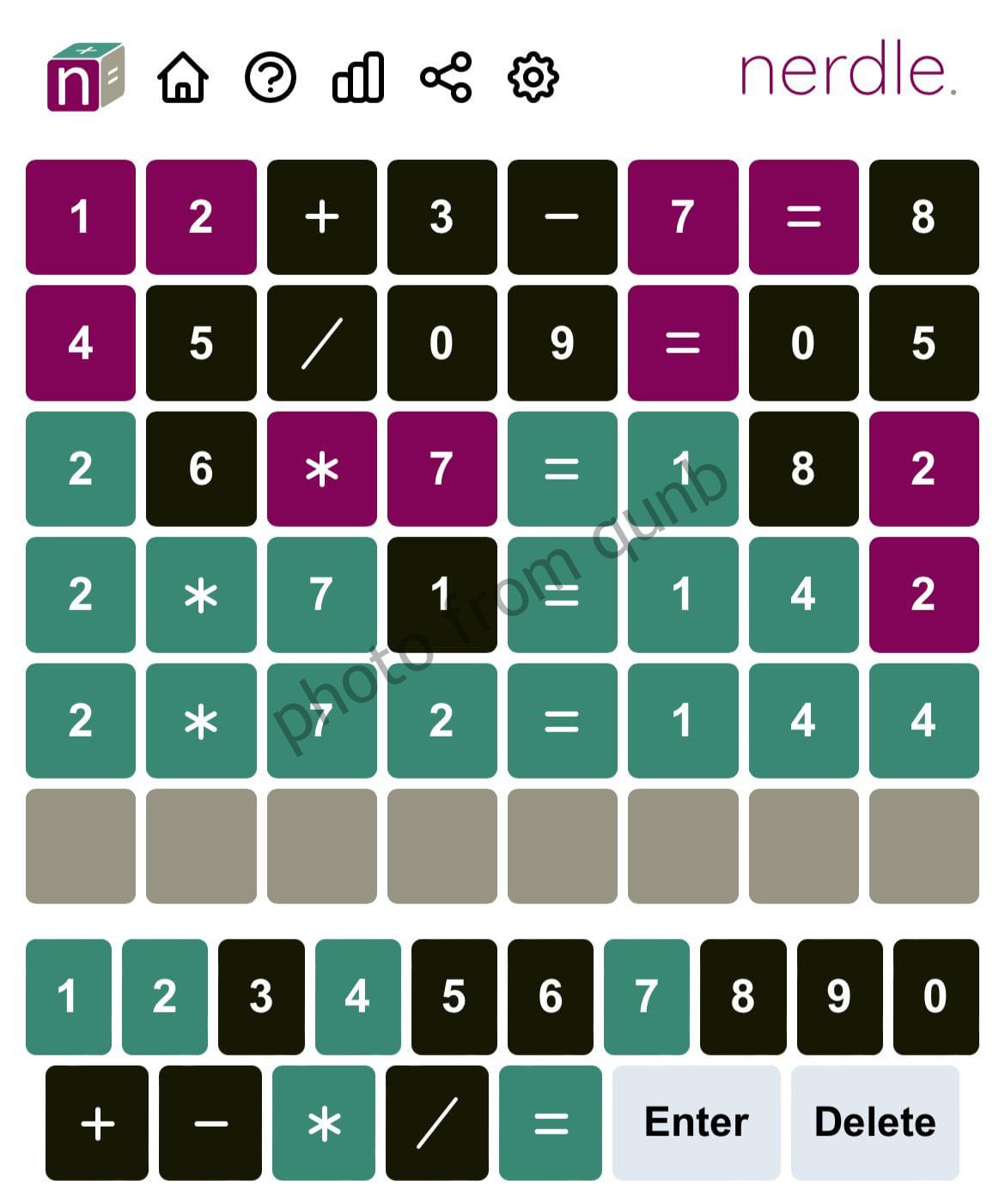The image size is (1005, 1204).
Task: Insert the minus operator
Action: coord(210,1122)
